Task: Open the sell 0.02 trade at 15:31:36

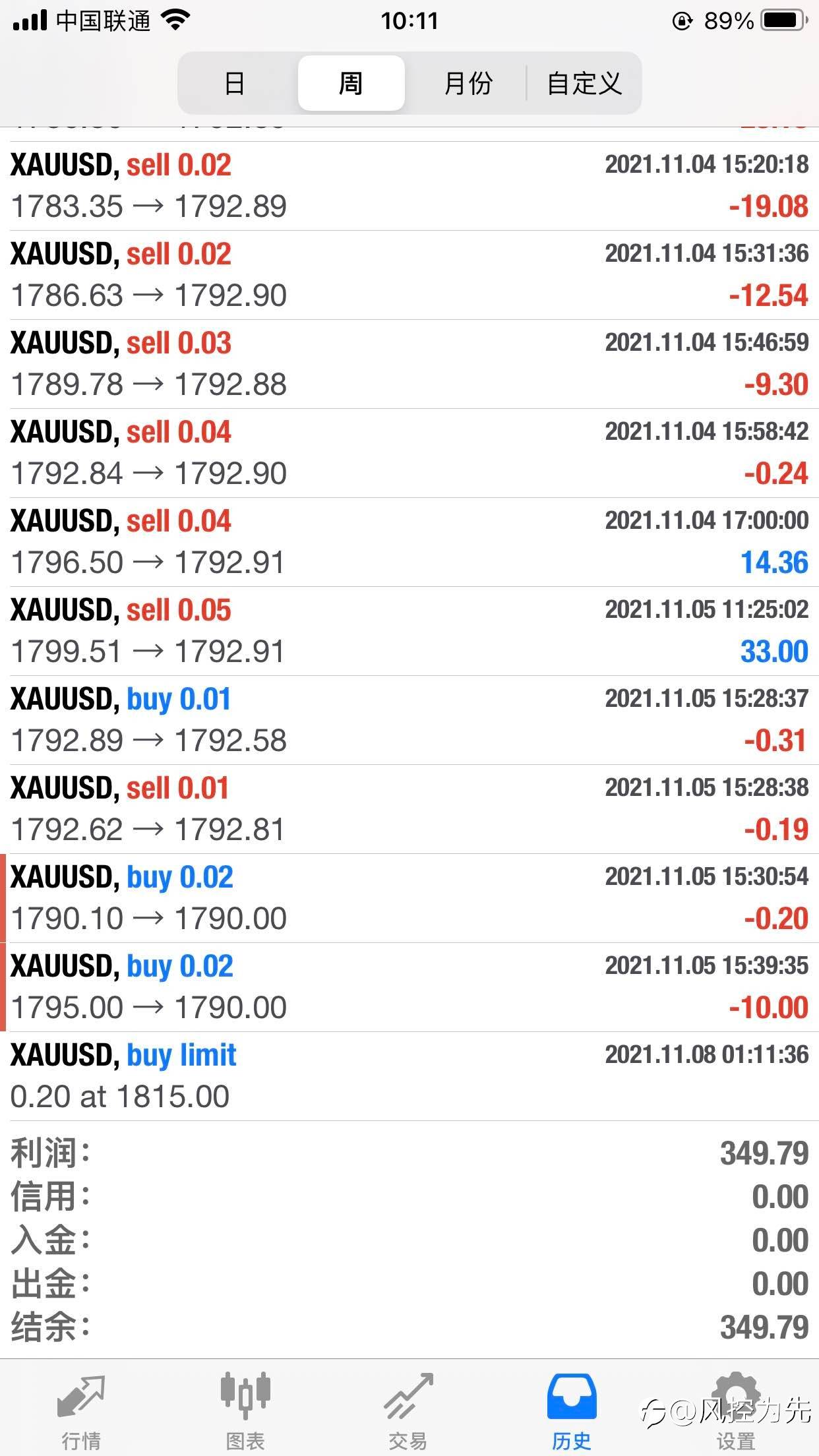Action: coord(409,275)
